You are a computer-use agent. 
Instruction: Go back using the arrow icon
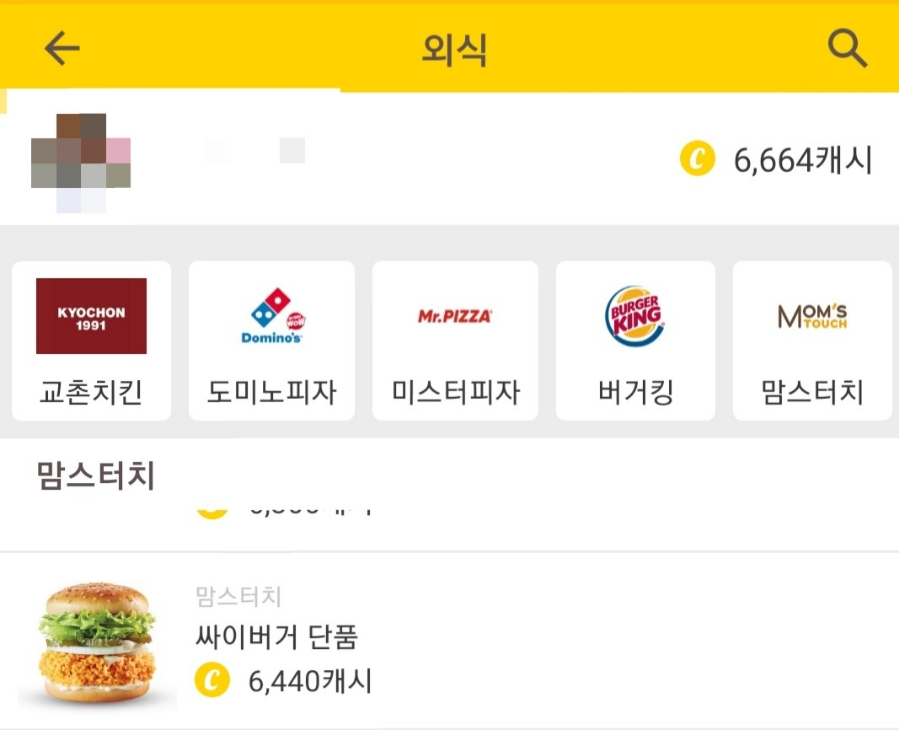[x=62, y=48]
